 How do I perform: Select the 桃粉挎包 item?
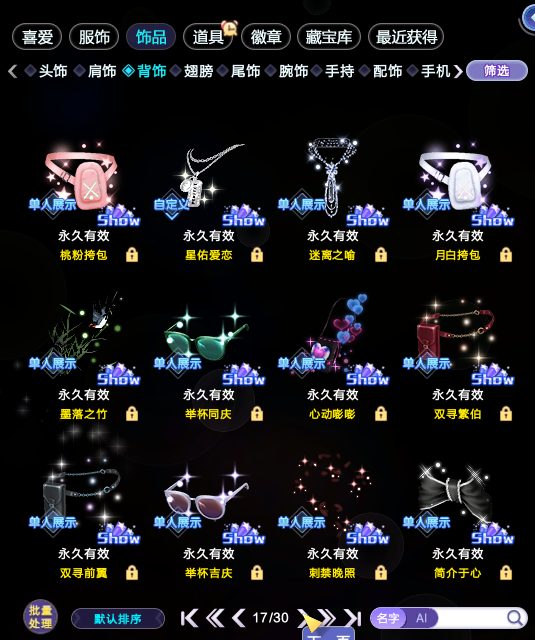click(x=84, y=202)
